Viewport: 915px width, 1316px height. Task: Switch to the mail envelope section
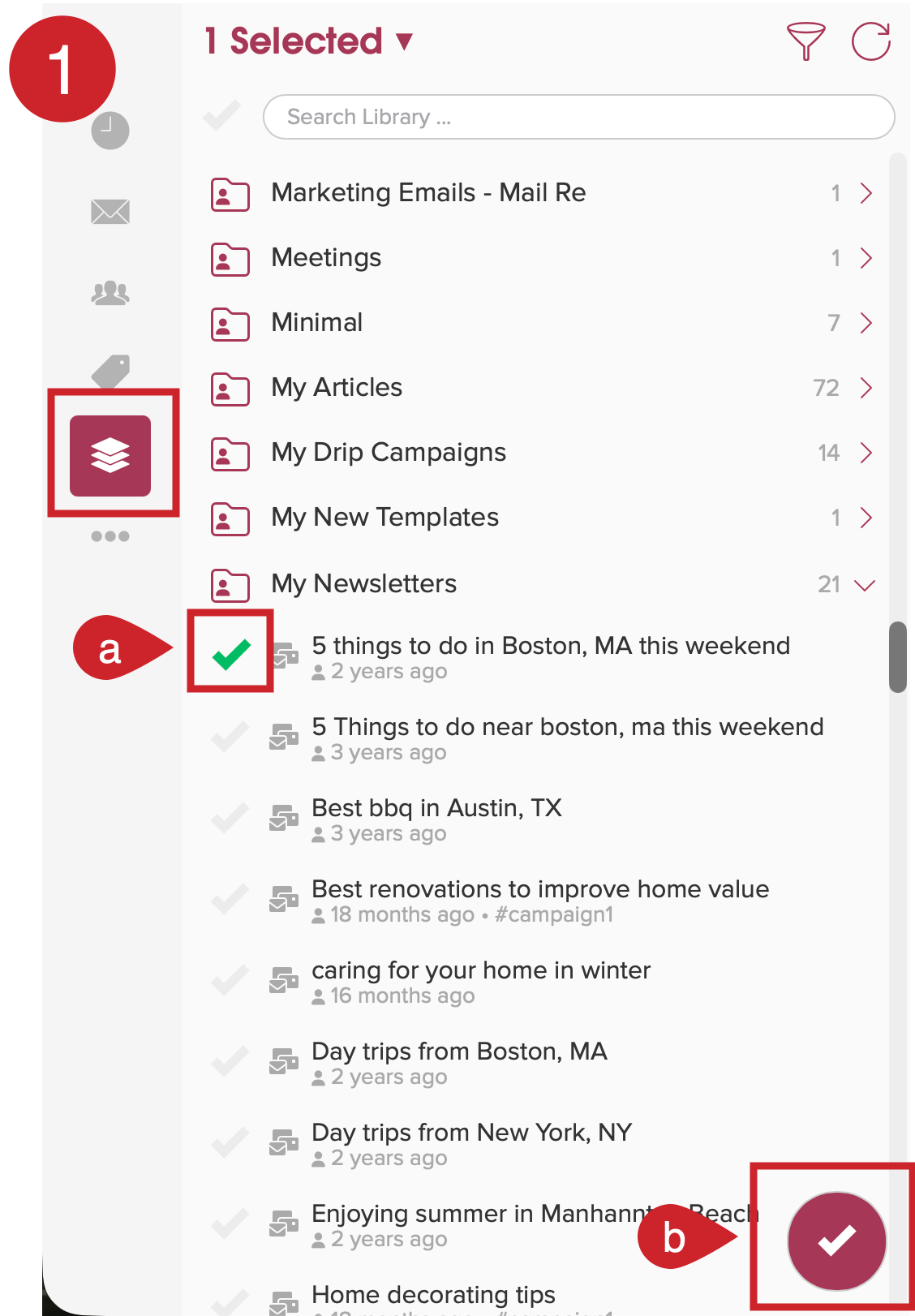pyautogui.click(x=110, y=212)
